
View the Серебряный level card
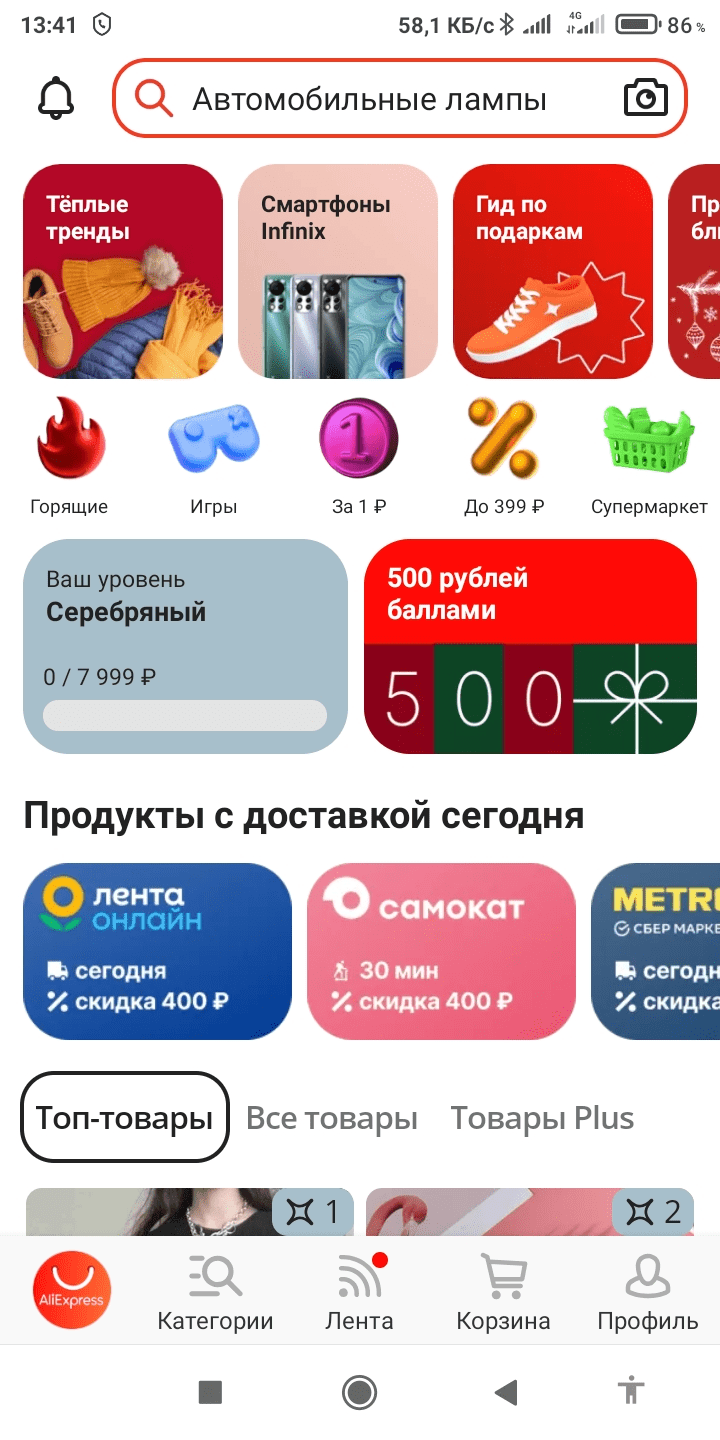185,646
